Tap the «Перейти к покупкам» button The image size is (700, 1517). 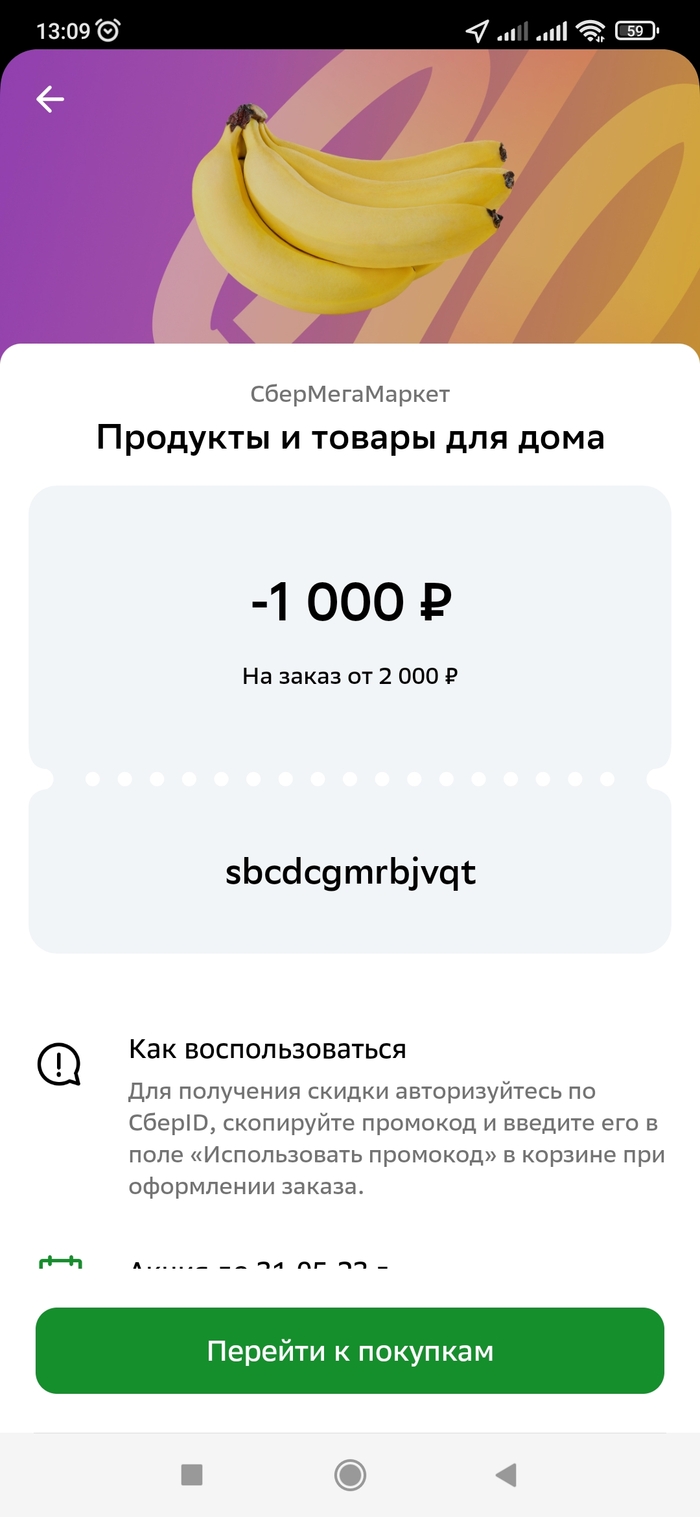click(350, 1351)
